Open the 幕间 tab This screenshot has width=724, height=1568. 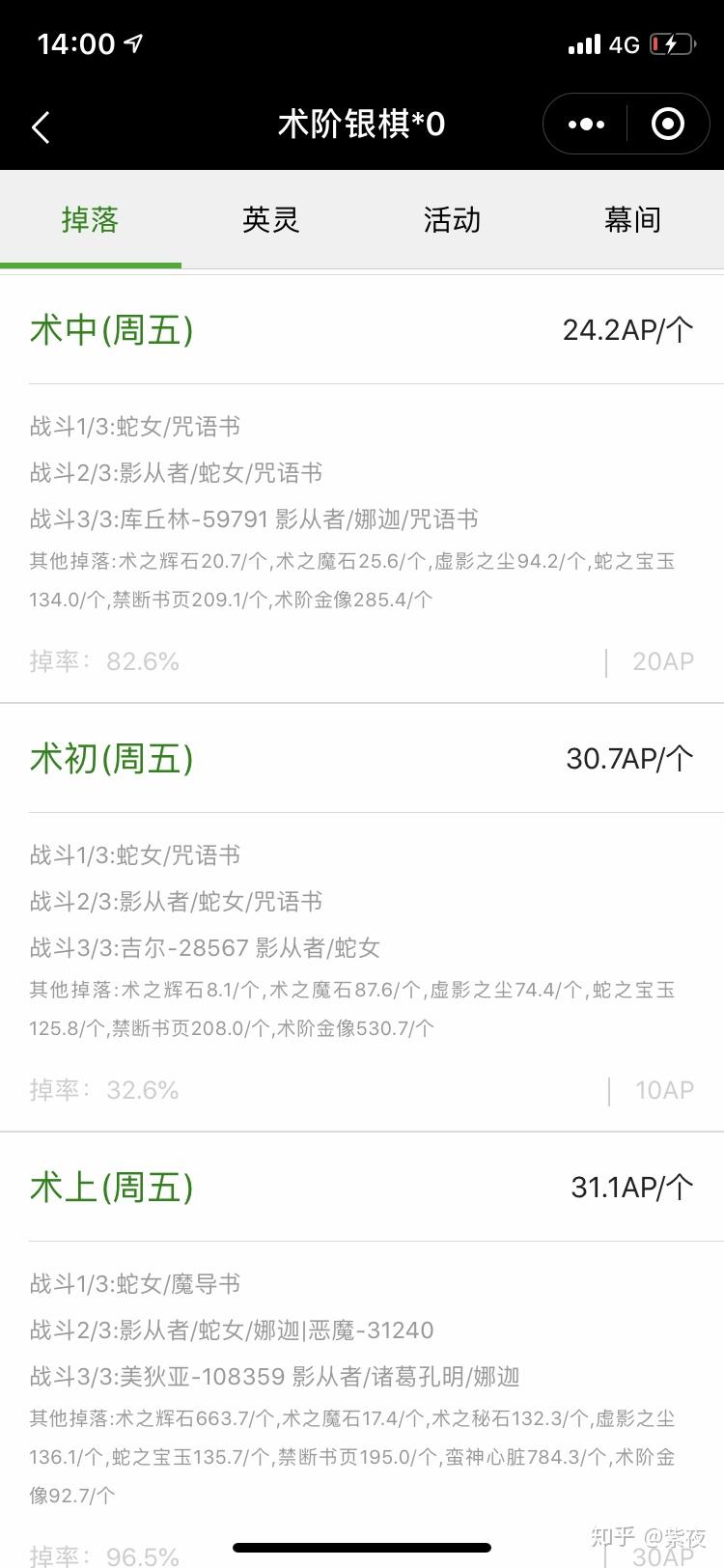[x=632, y=220]
